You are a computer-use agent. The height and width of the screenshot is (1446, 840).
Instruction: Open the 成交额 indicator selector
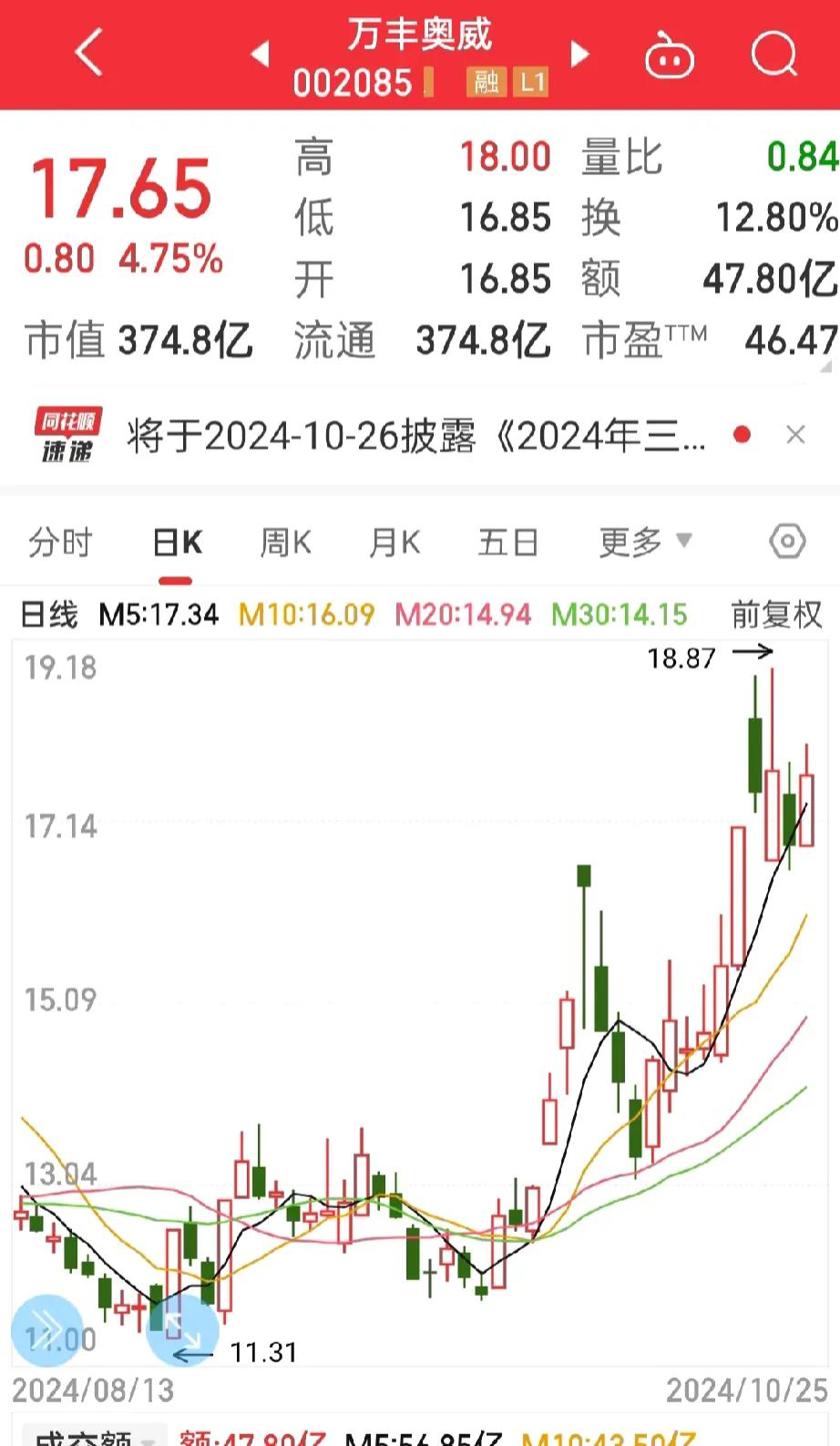pos(93,1436)
